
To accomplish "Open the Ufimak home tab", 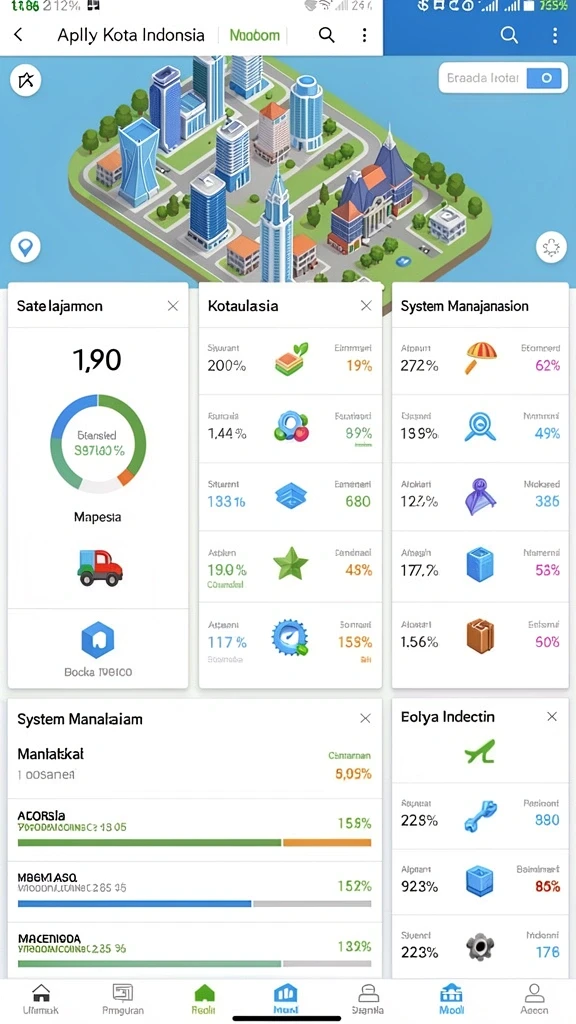I will pos(40,999).
